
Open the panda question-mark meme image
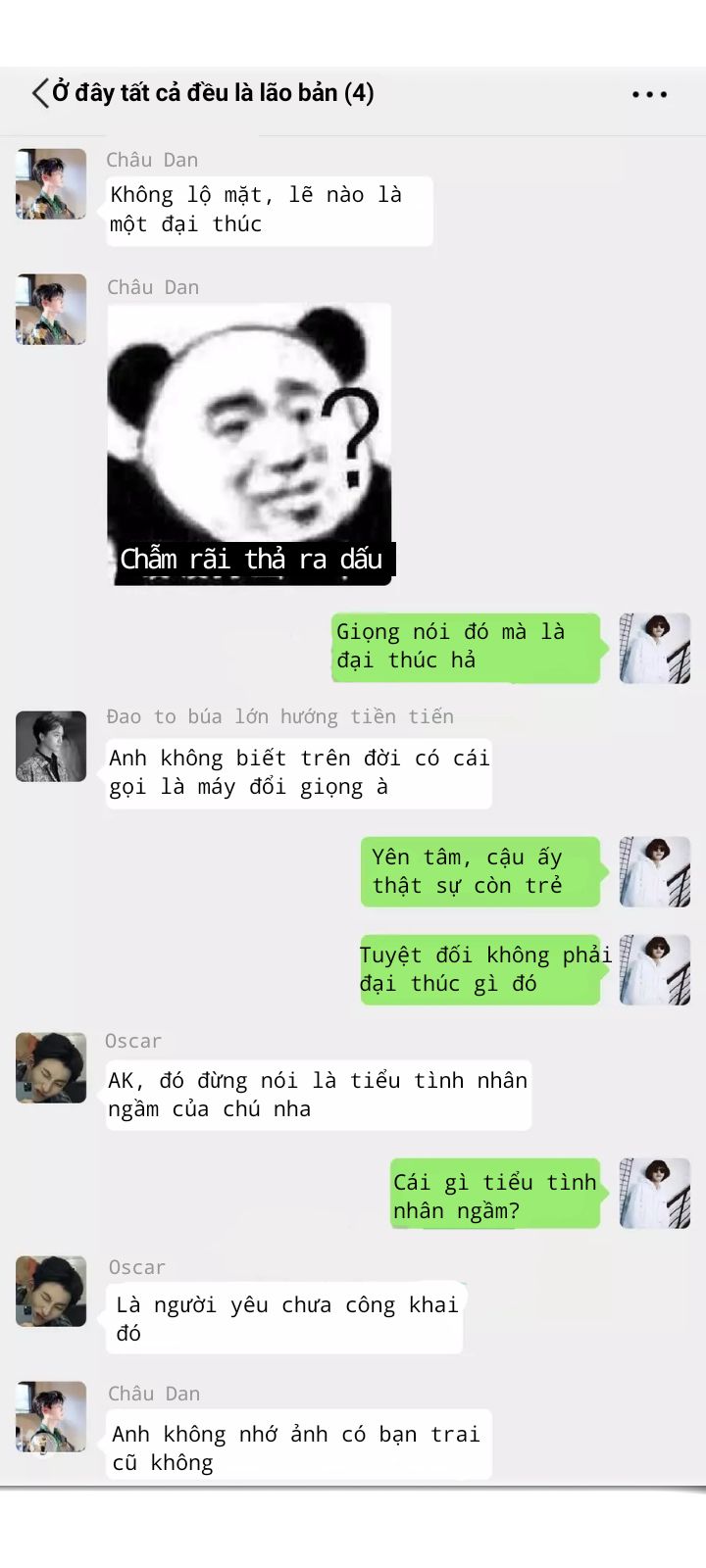point(249,444)
